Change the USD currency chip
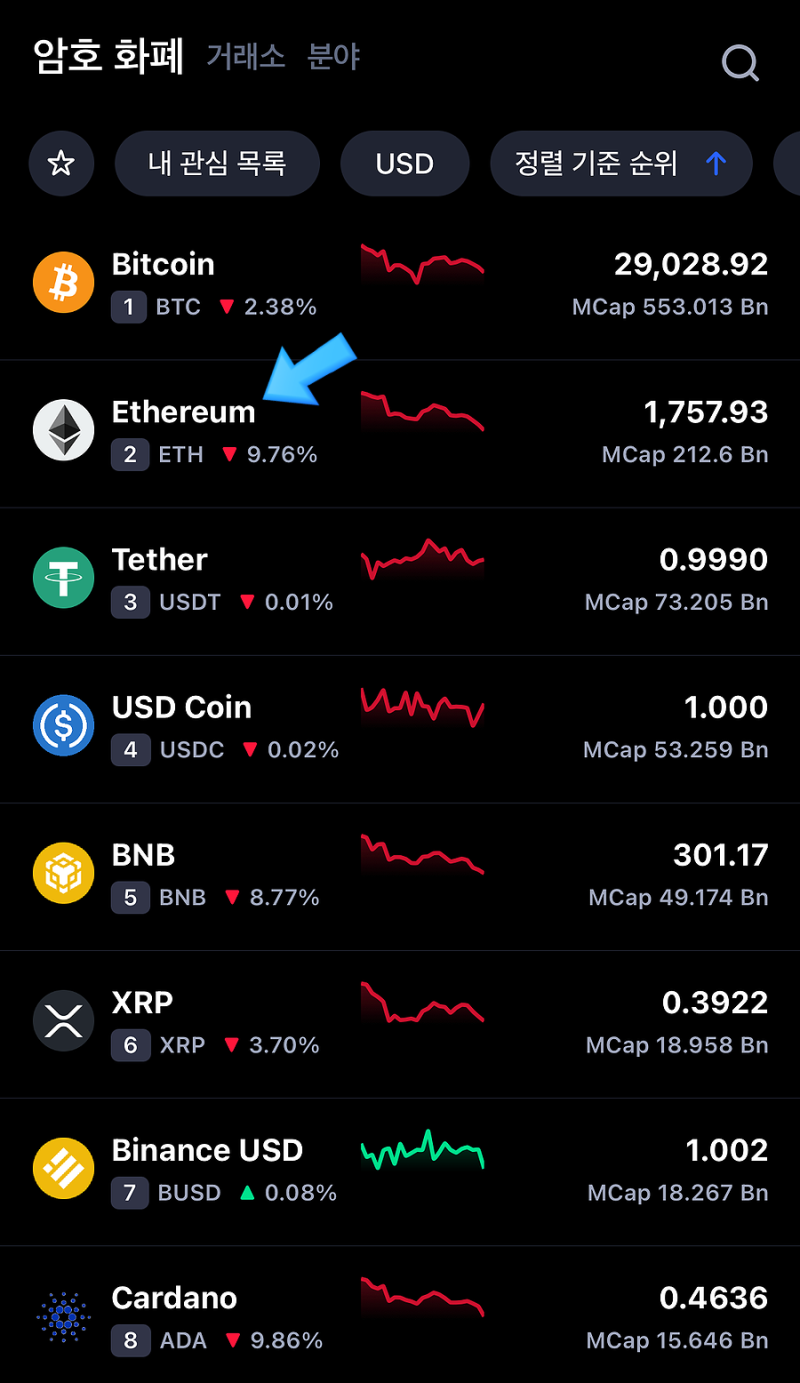Screen dimensions: 800x1383 [x=404, y=163]
